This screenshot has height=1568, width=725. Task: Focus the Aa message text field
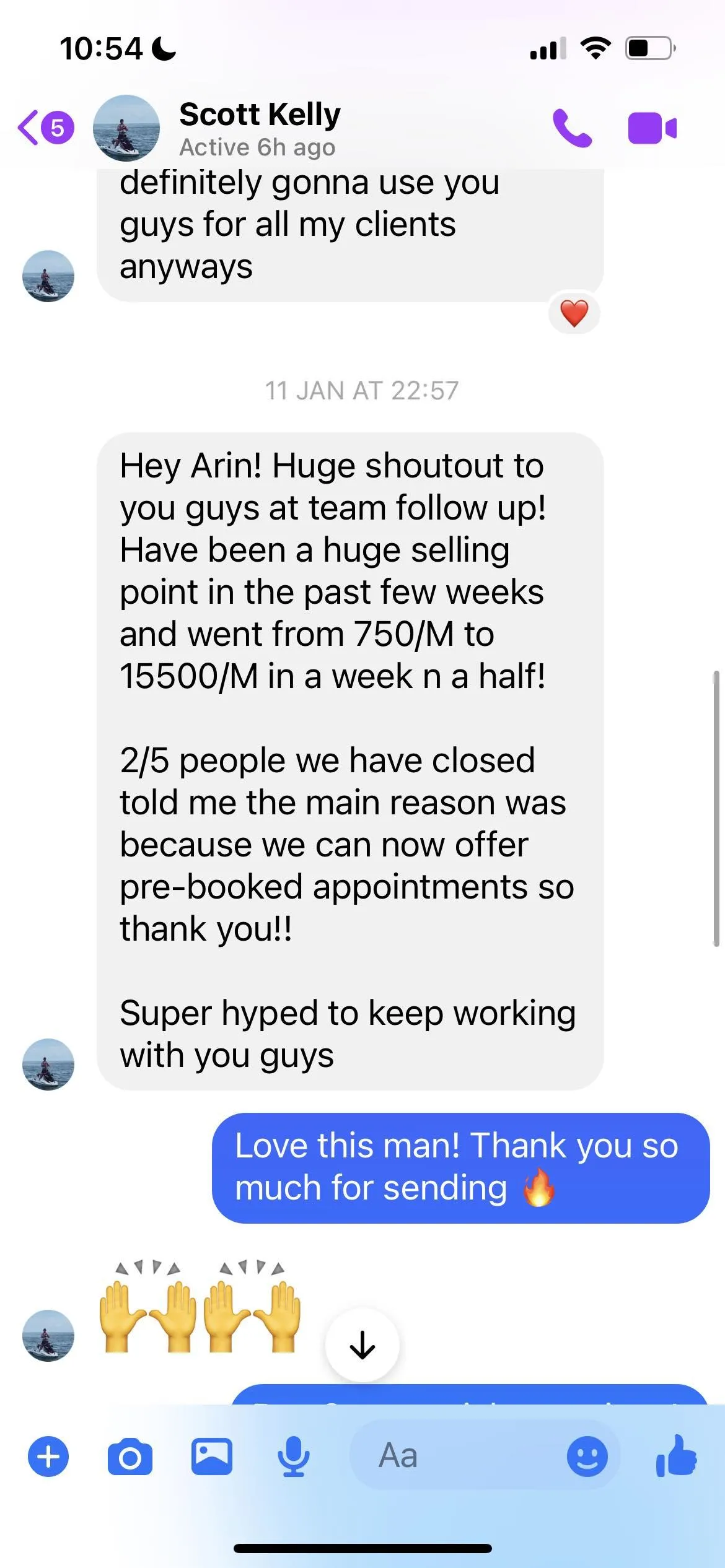click(x=459, y=1455)
